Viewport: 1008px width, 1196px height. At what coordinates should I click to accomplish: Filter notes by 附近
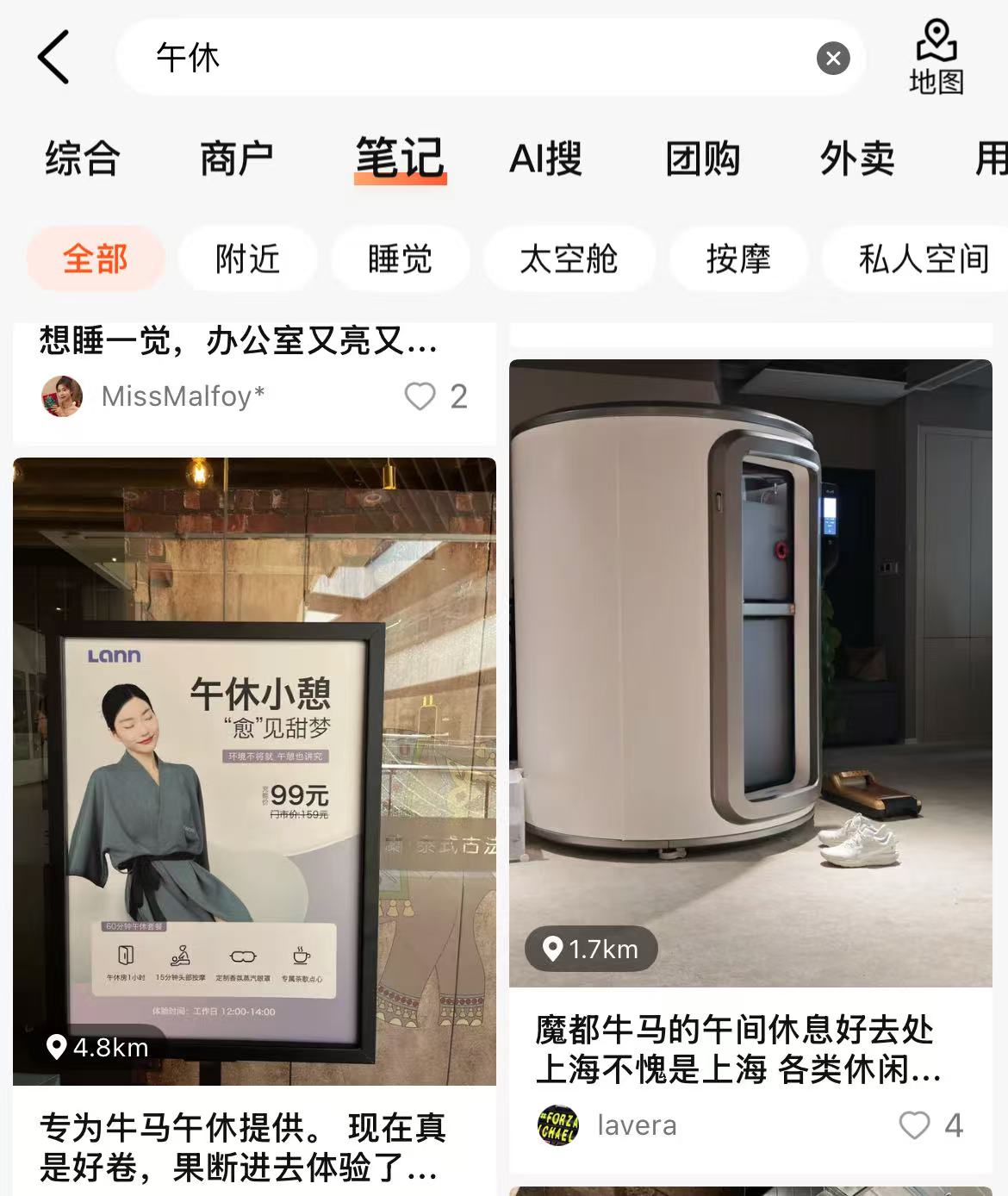pos(248,259)
